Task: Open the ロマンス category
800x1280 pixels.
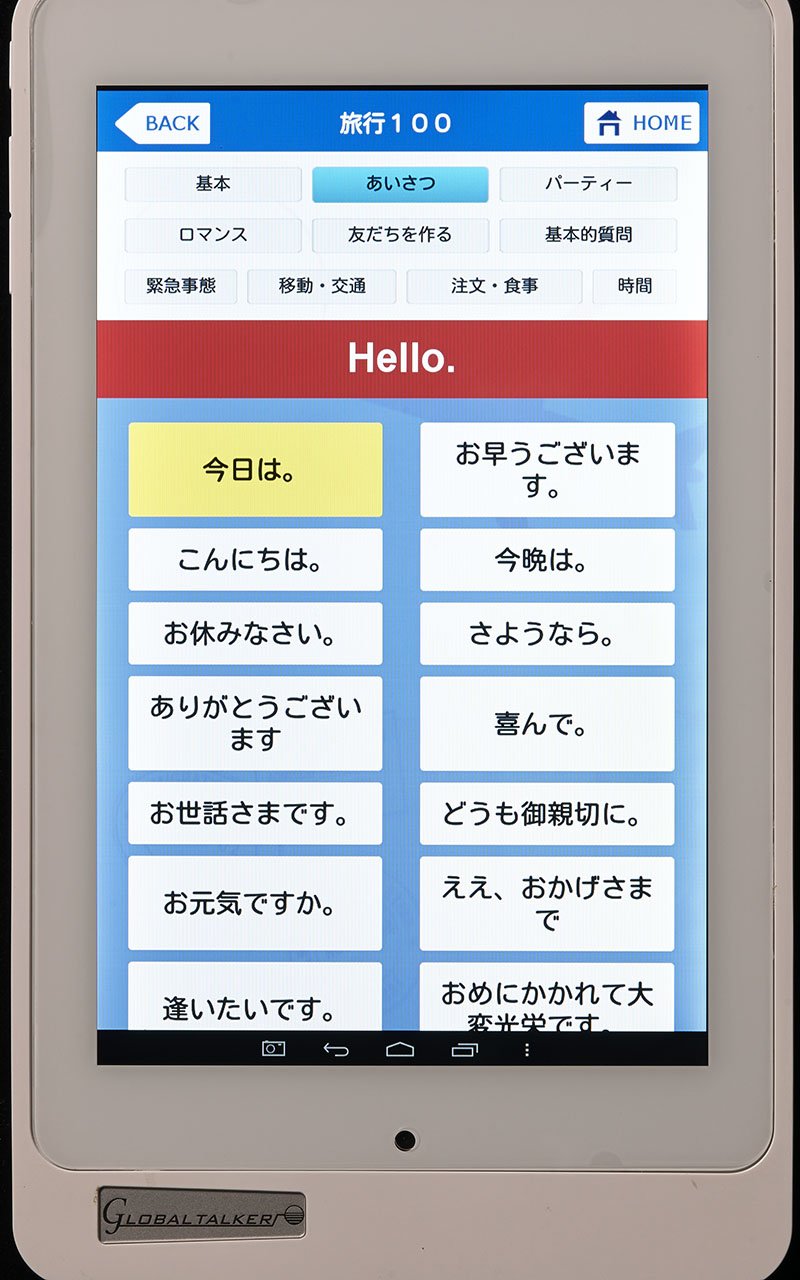Action: click(213, 235)
